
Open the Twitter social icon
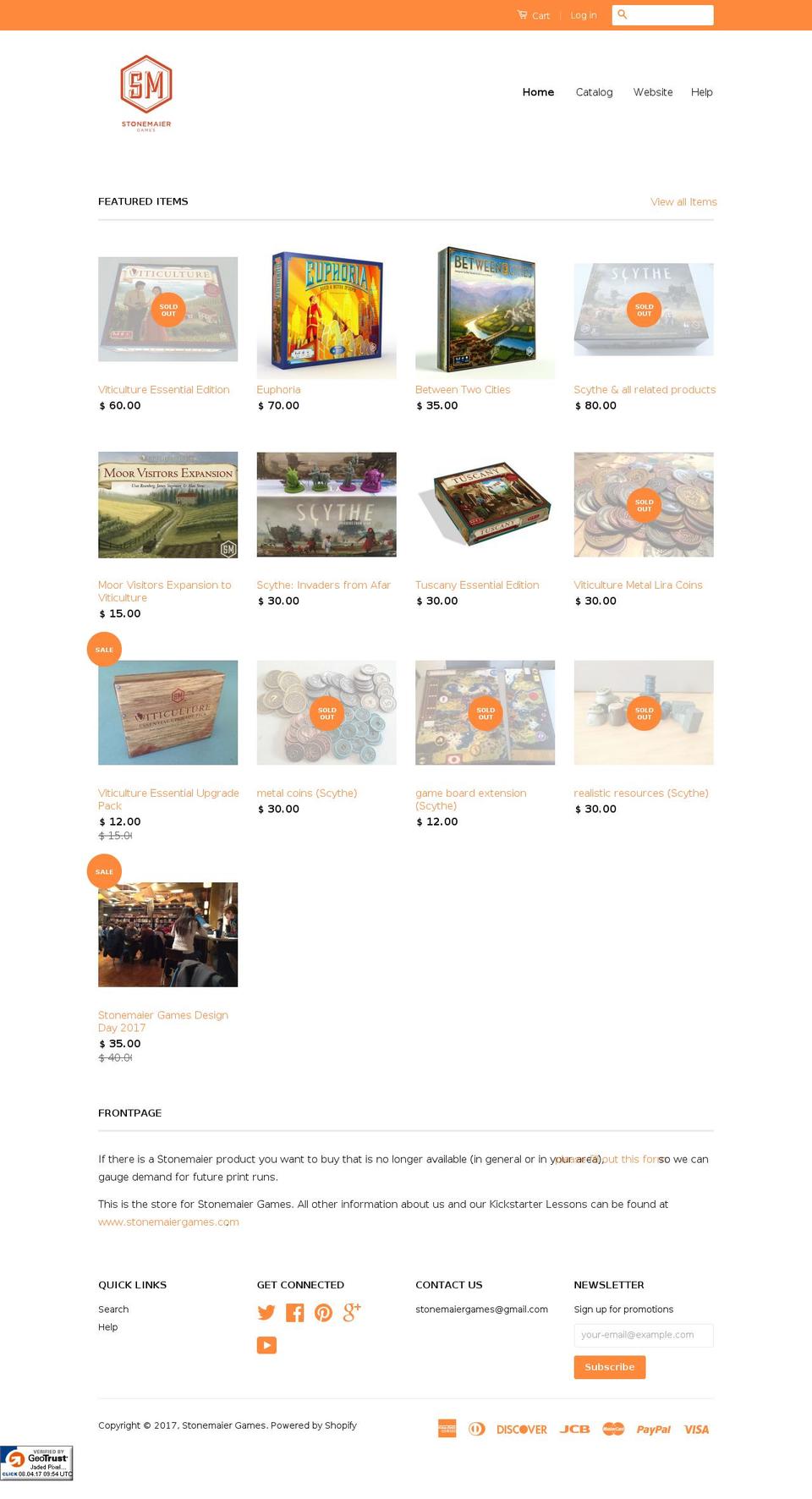click(266, 1312)
